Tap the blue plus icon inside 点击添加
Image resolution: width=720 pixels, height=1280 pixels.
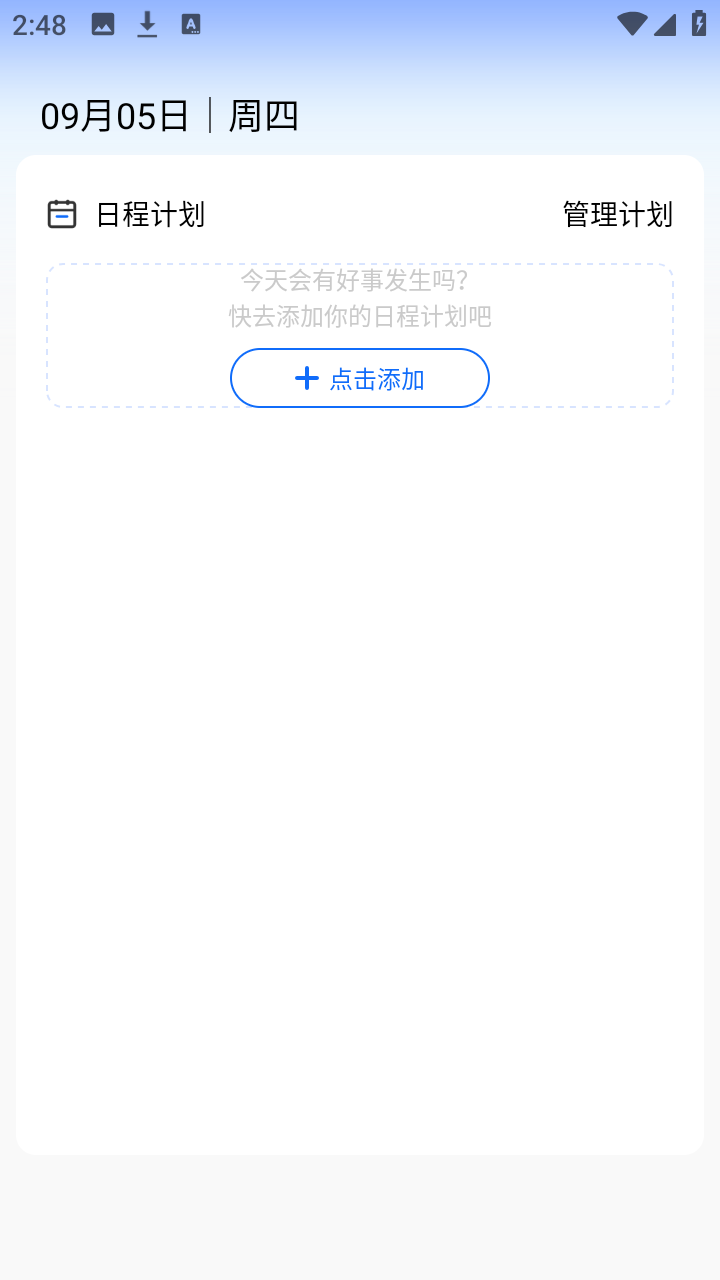305,378
